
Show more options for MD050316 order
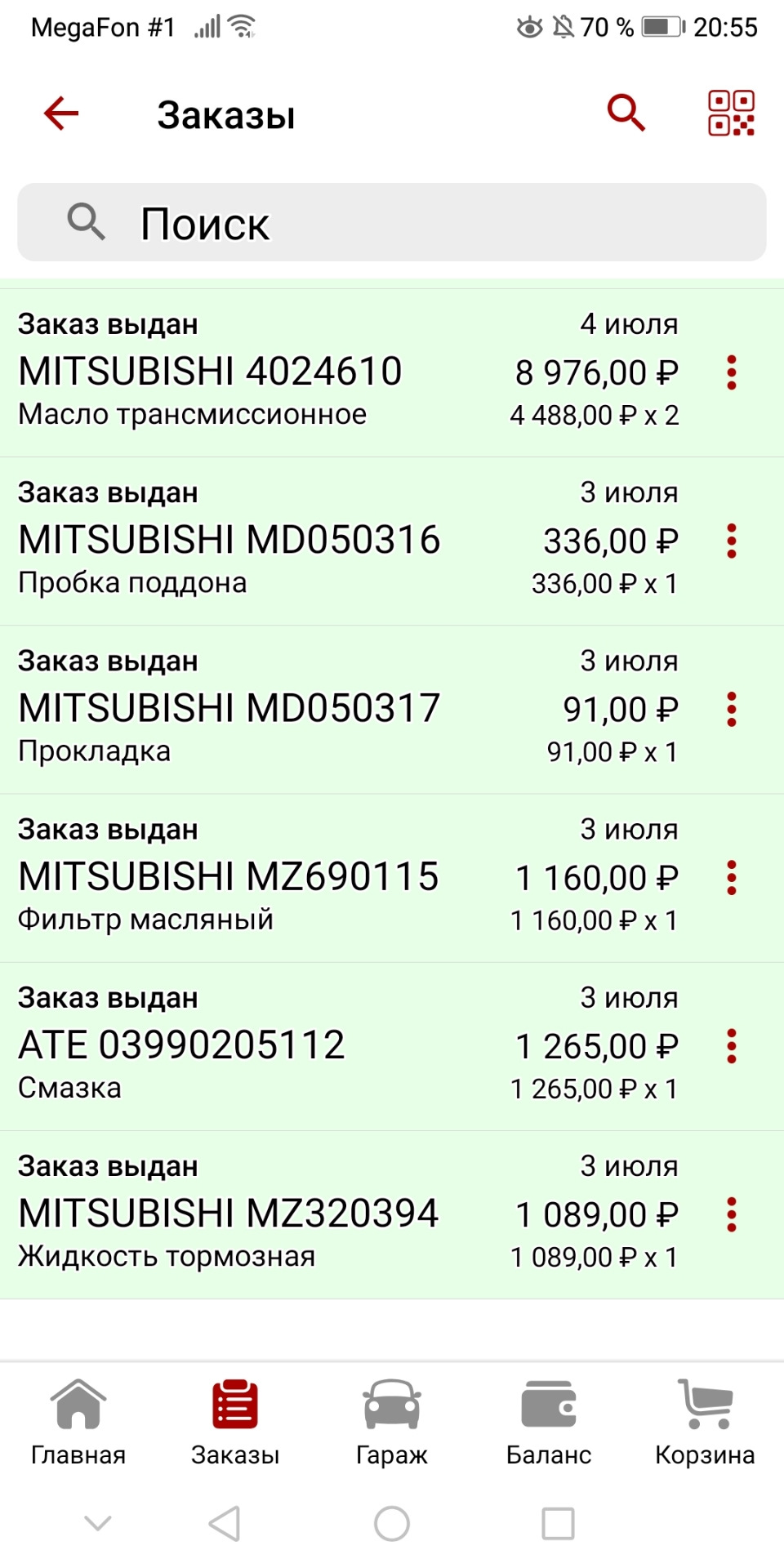click(x=732, y=541)
